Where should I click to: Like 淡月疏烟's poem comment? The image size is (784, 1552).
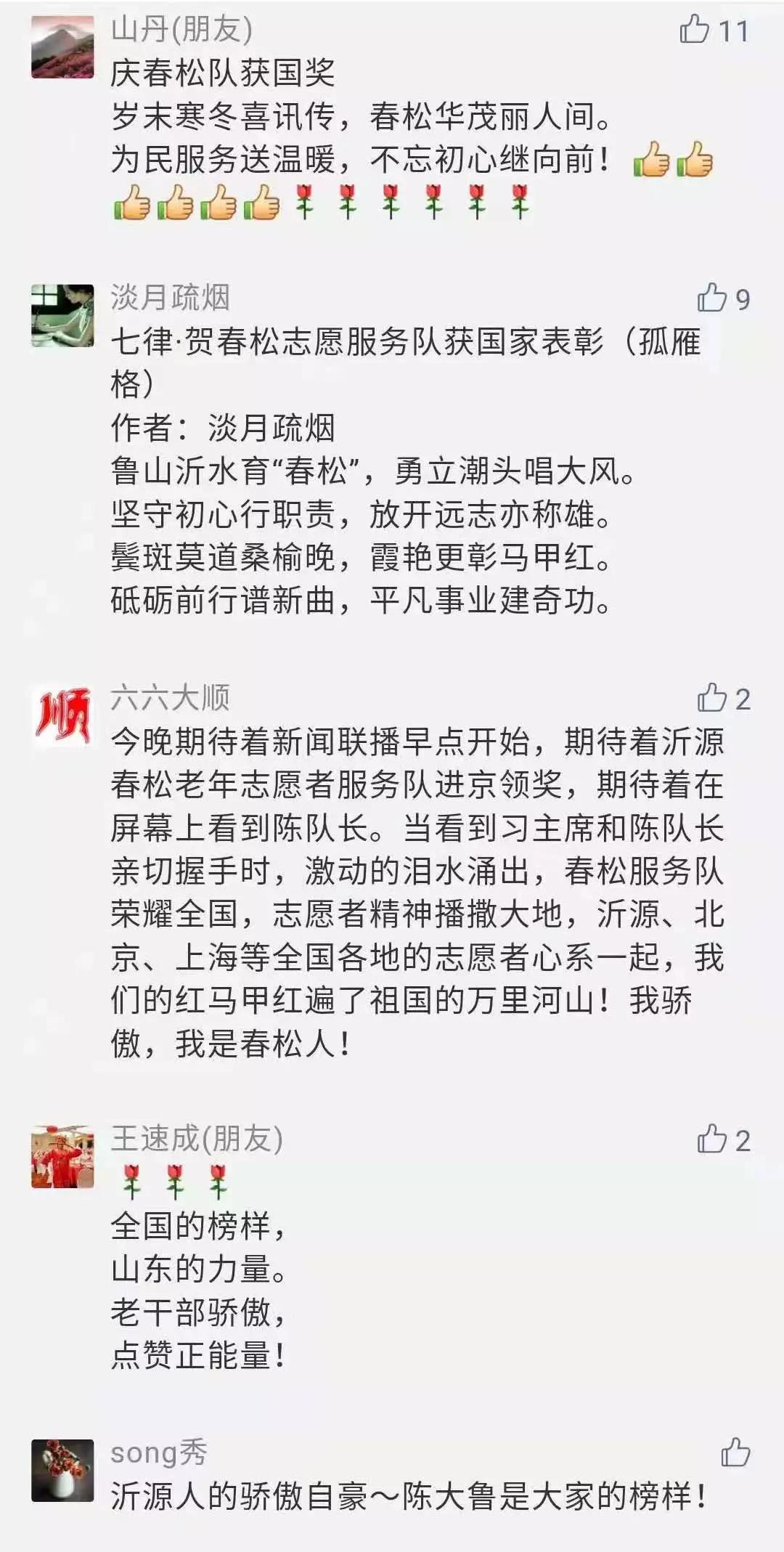pyautogui.click(x=712, y=298)
